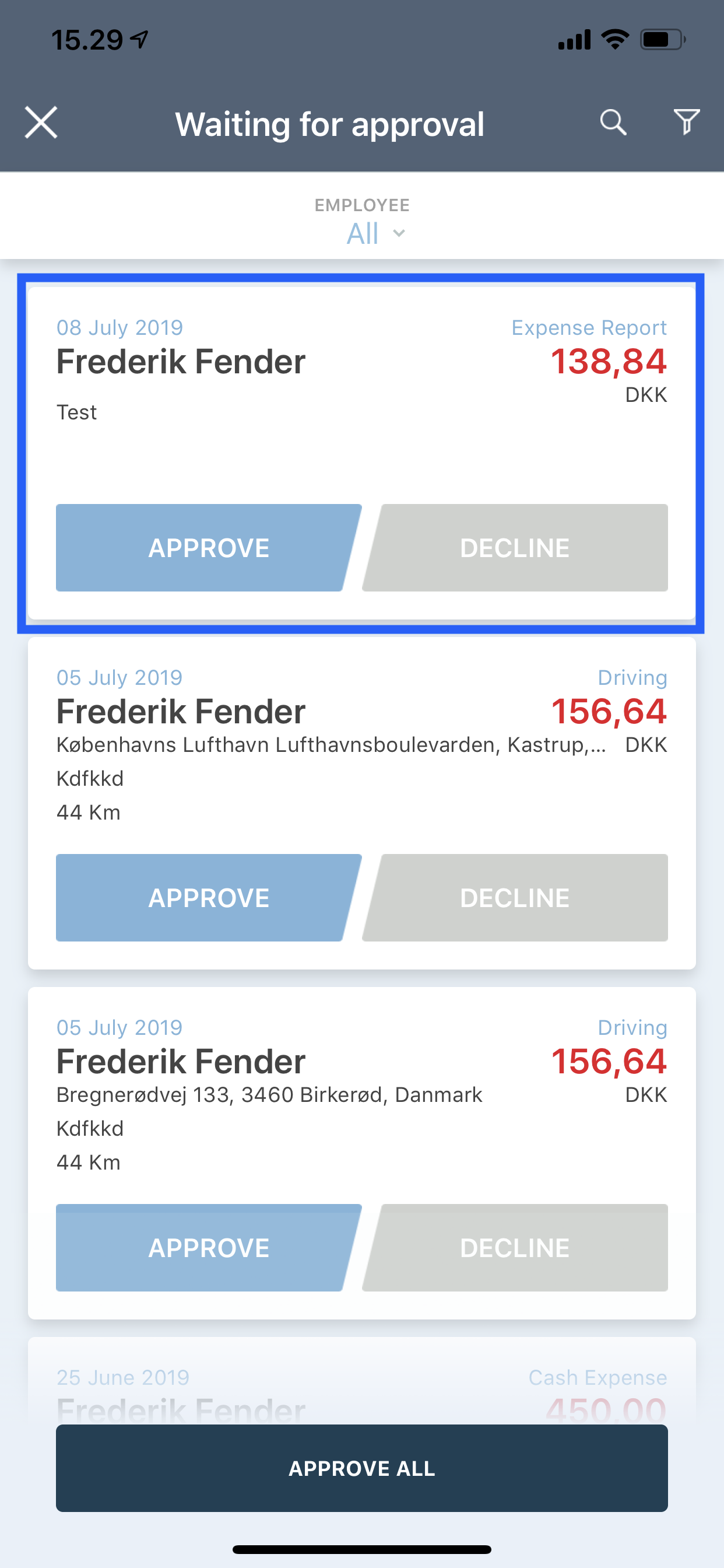Approve the Københavns Lufthavn driving entry
Viewport: 724px width, 1568px height.
click(209, 898)
